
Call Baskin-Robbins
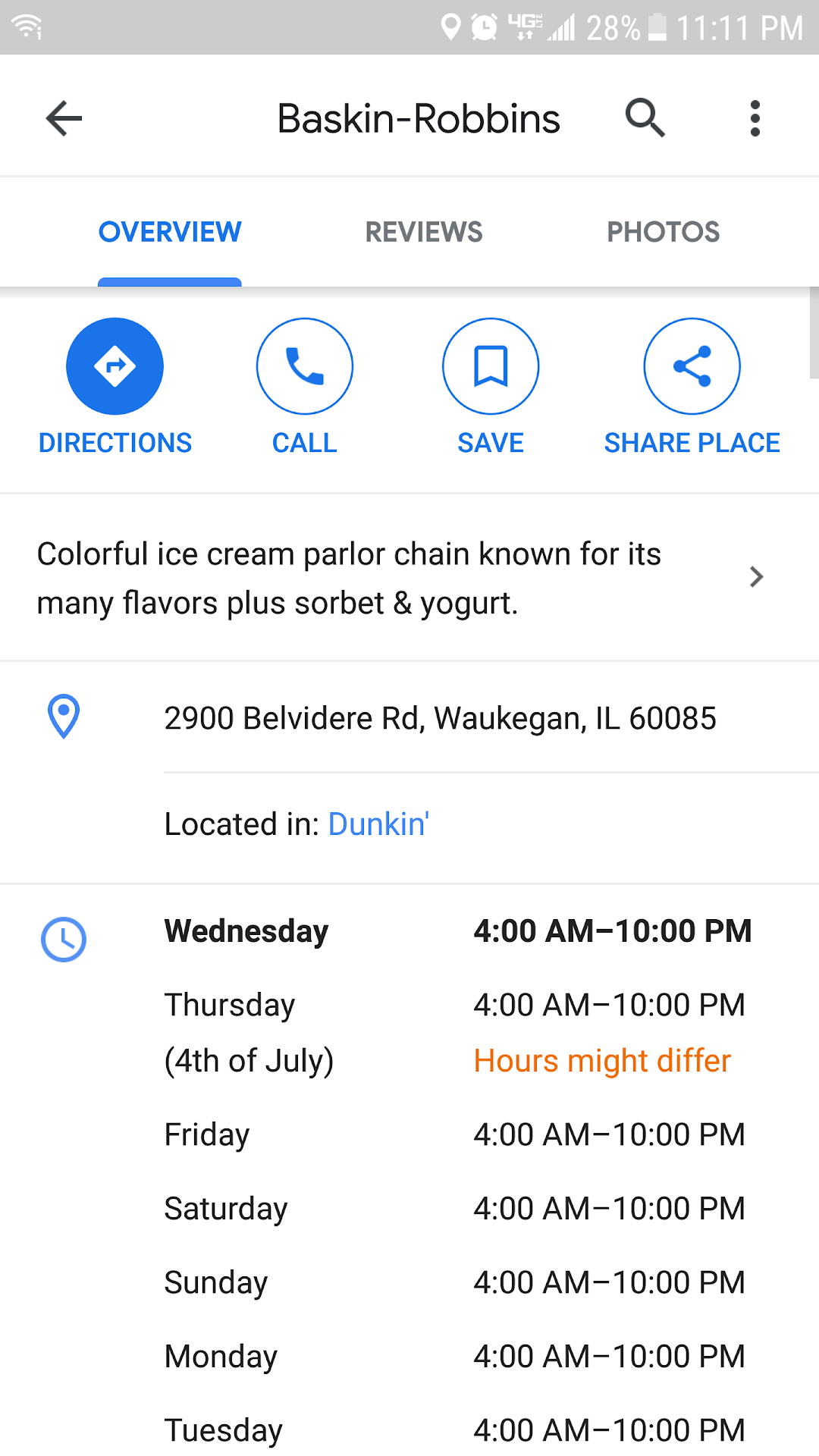305,366
